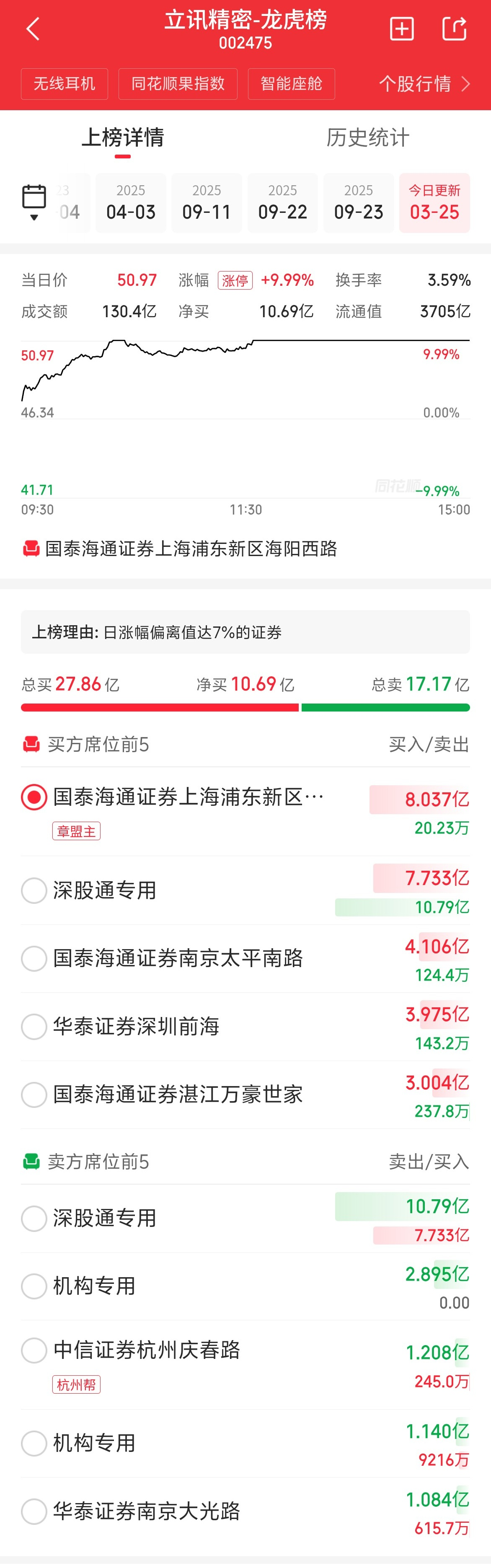Go back using the top-left arrow
The width and height of the screenshot is (491, 1568).
[x=34, y=29]
